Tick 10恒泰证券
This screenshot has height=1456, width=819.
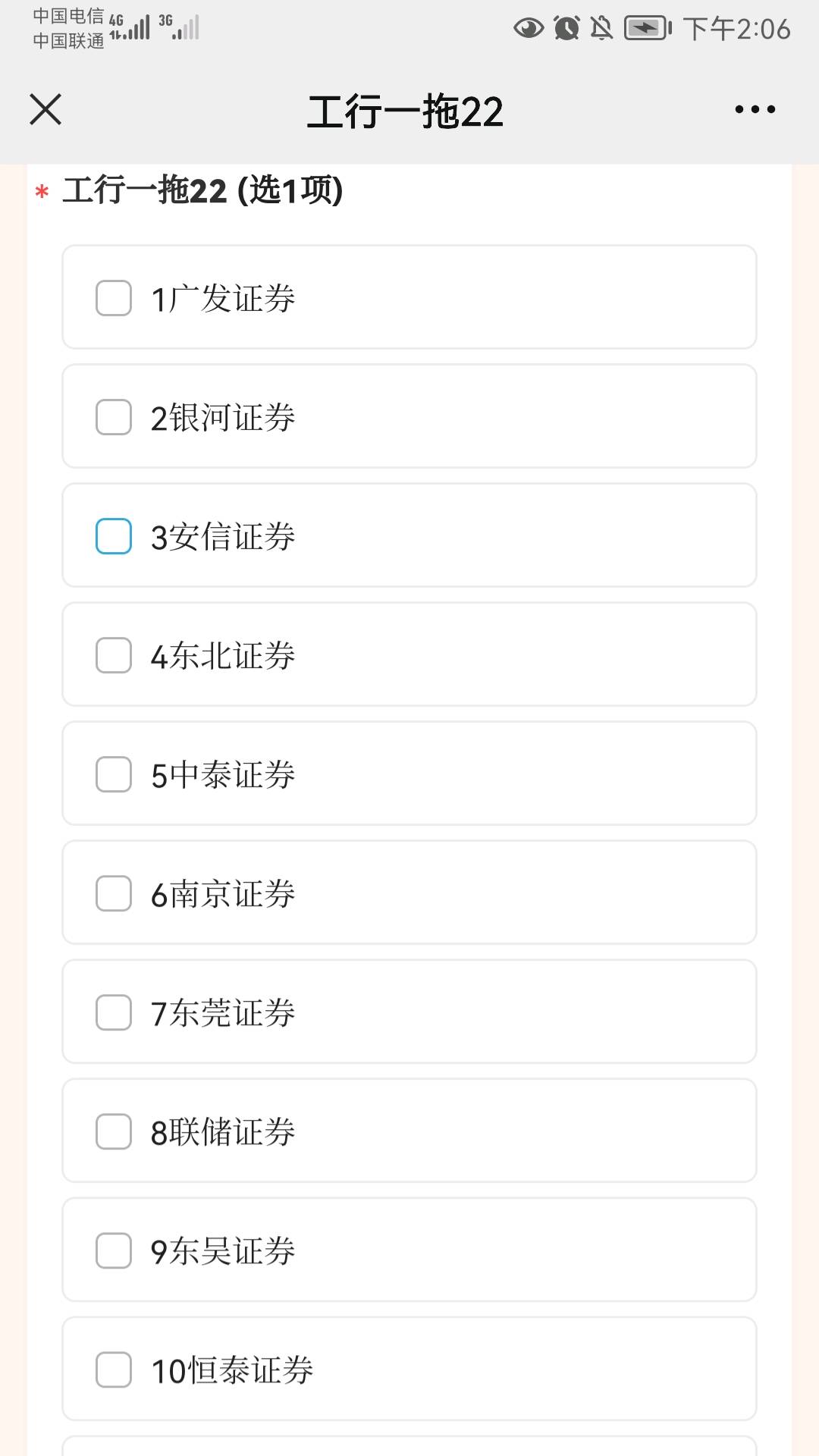114,1369
